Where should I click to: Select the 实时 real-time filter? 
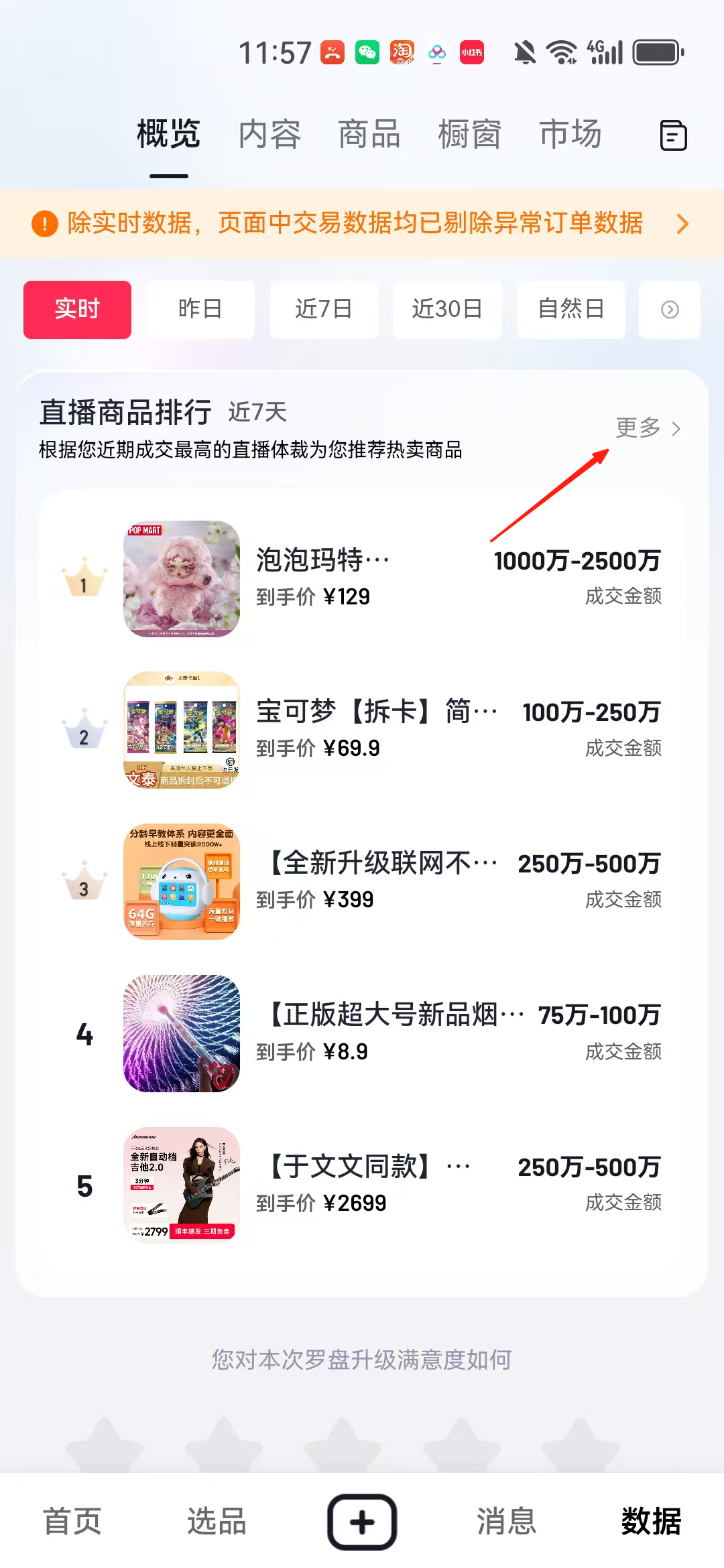[x=77, y=310]
